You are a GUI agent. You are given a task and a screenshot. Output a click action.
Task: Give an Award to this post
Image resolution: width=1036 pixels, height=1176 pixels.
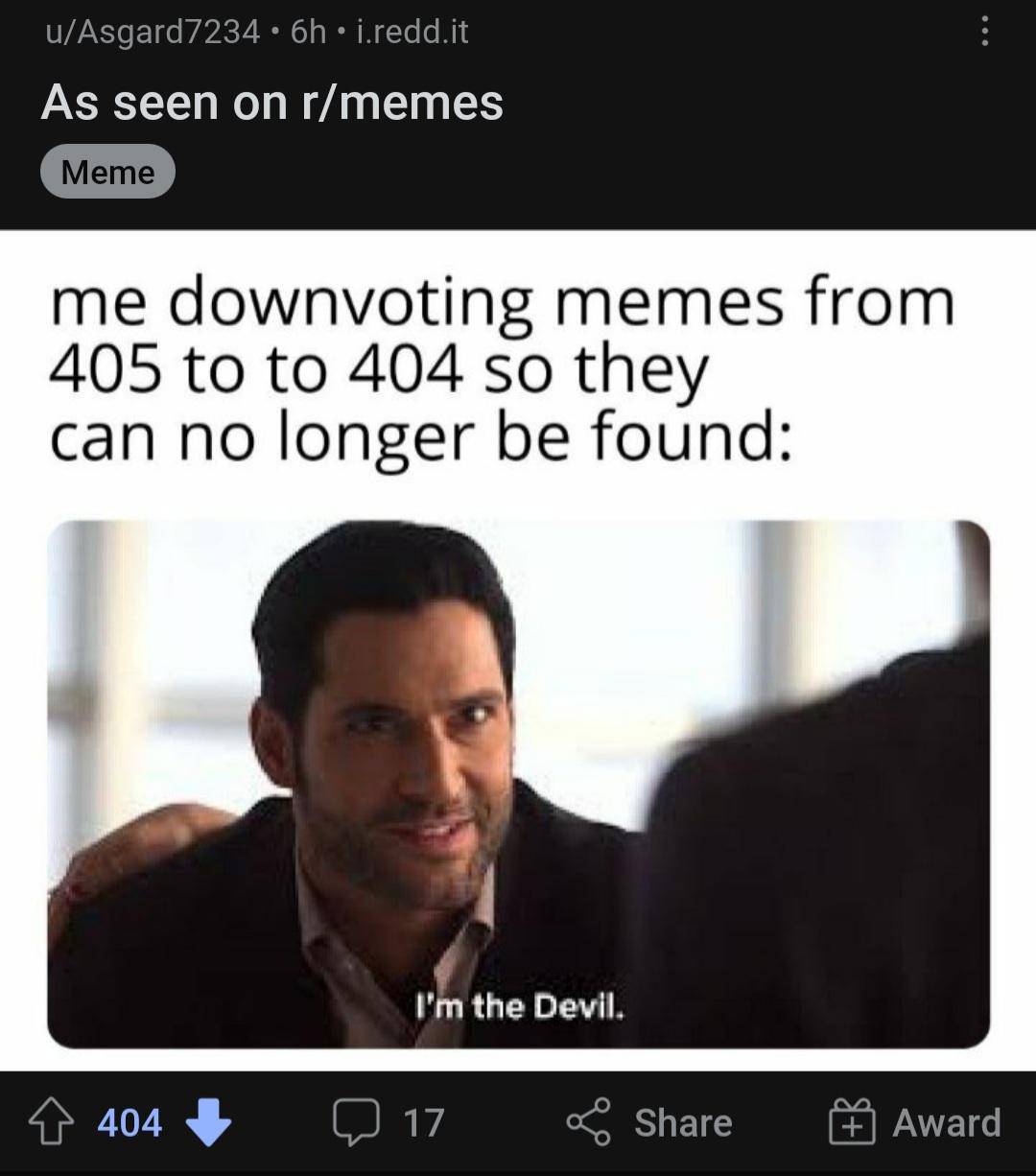click(x=915, y=1122)
